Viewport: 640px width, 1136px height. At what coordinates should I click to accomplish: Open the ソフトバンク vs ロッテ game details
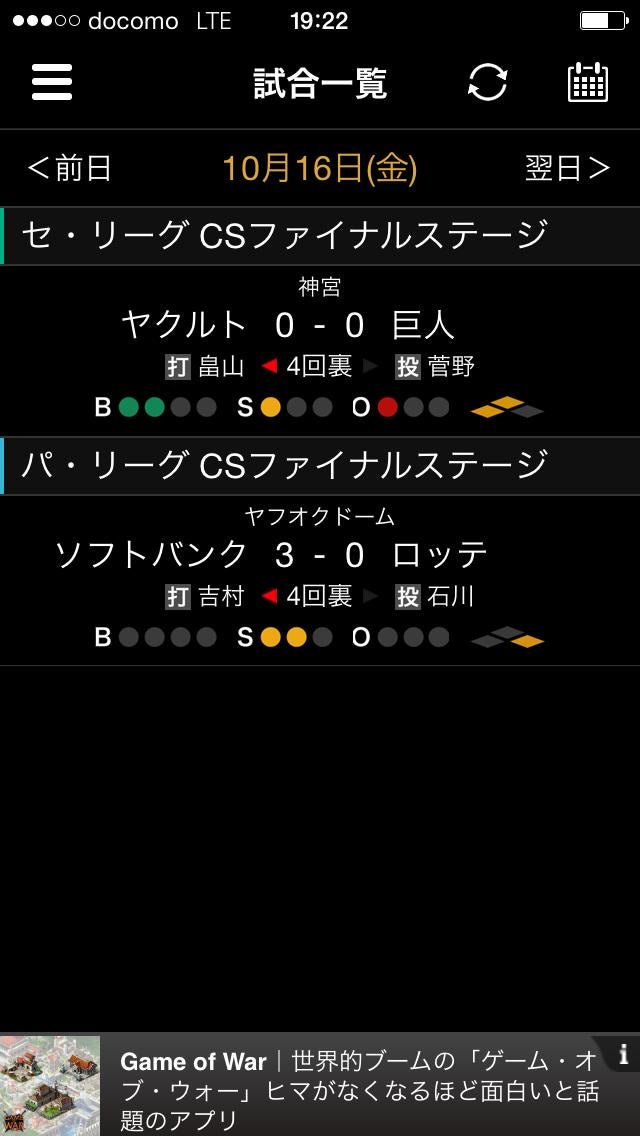click(x=320, y=580)
